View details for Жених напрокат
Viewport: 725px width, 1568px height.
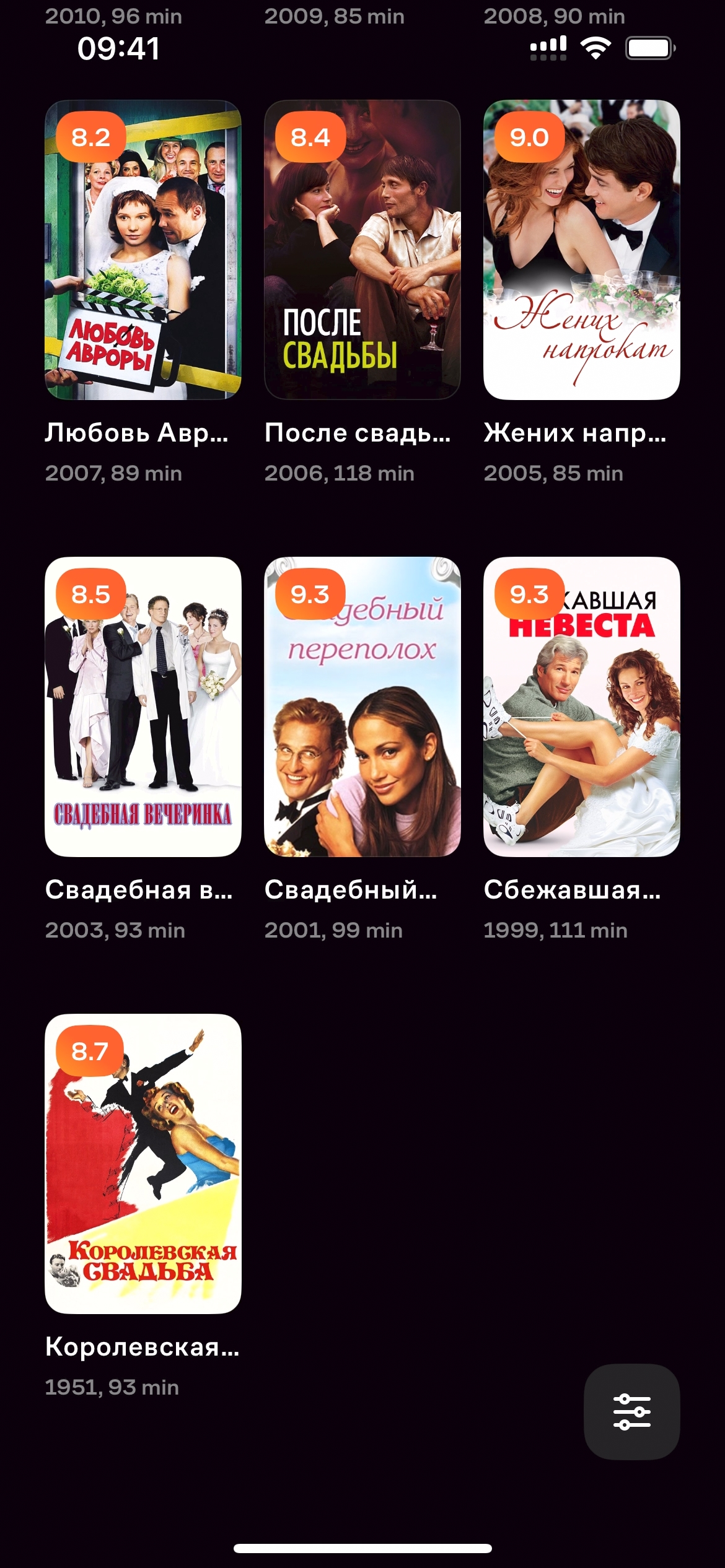[581, 250]
